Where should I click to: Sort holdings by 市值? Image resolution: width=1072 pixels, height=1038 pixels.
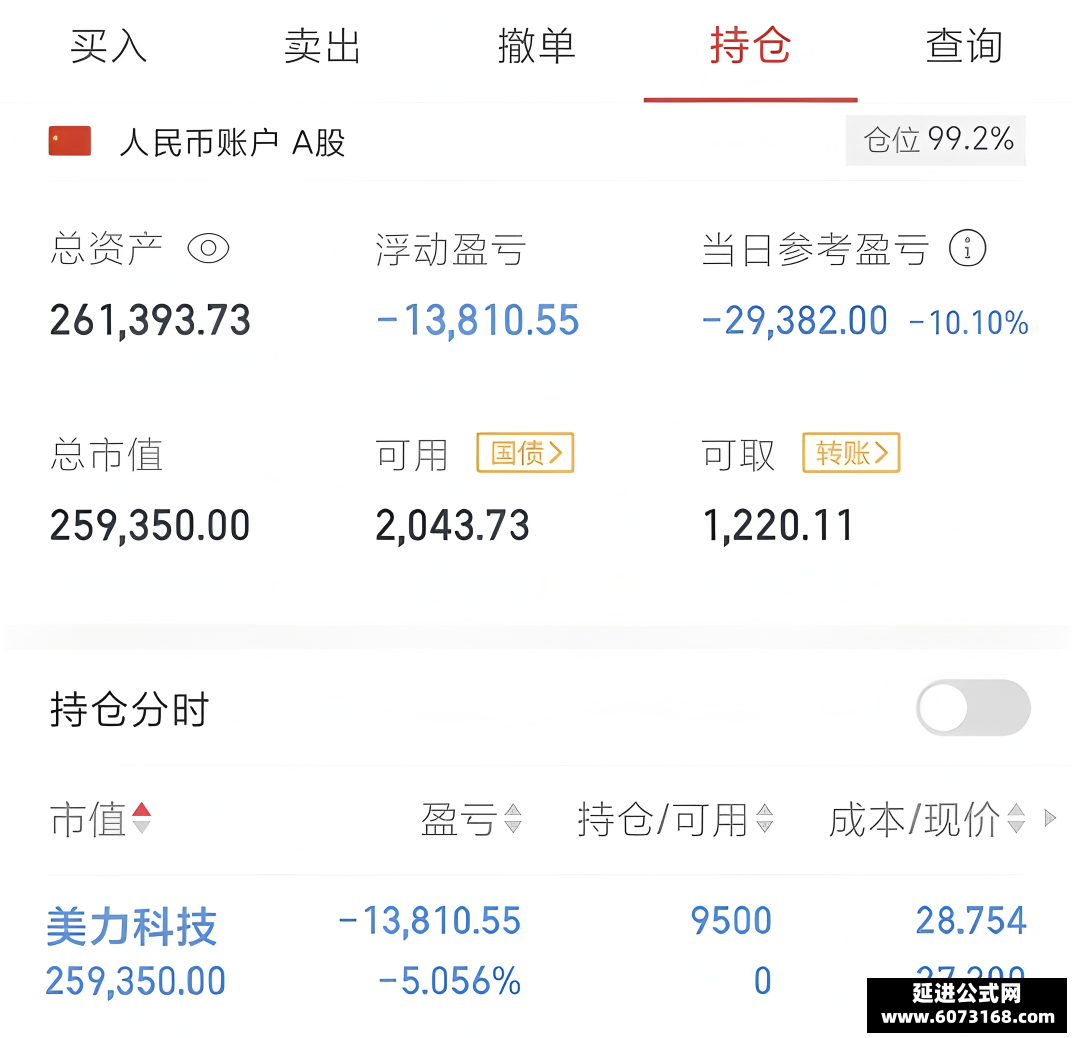100,819
